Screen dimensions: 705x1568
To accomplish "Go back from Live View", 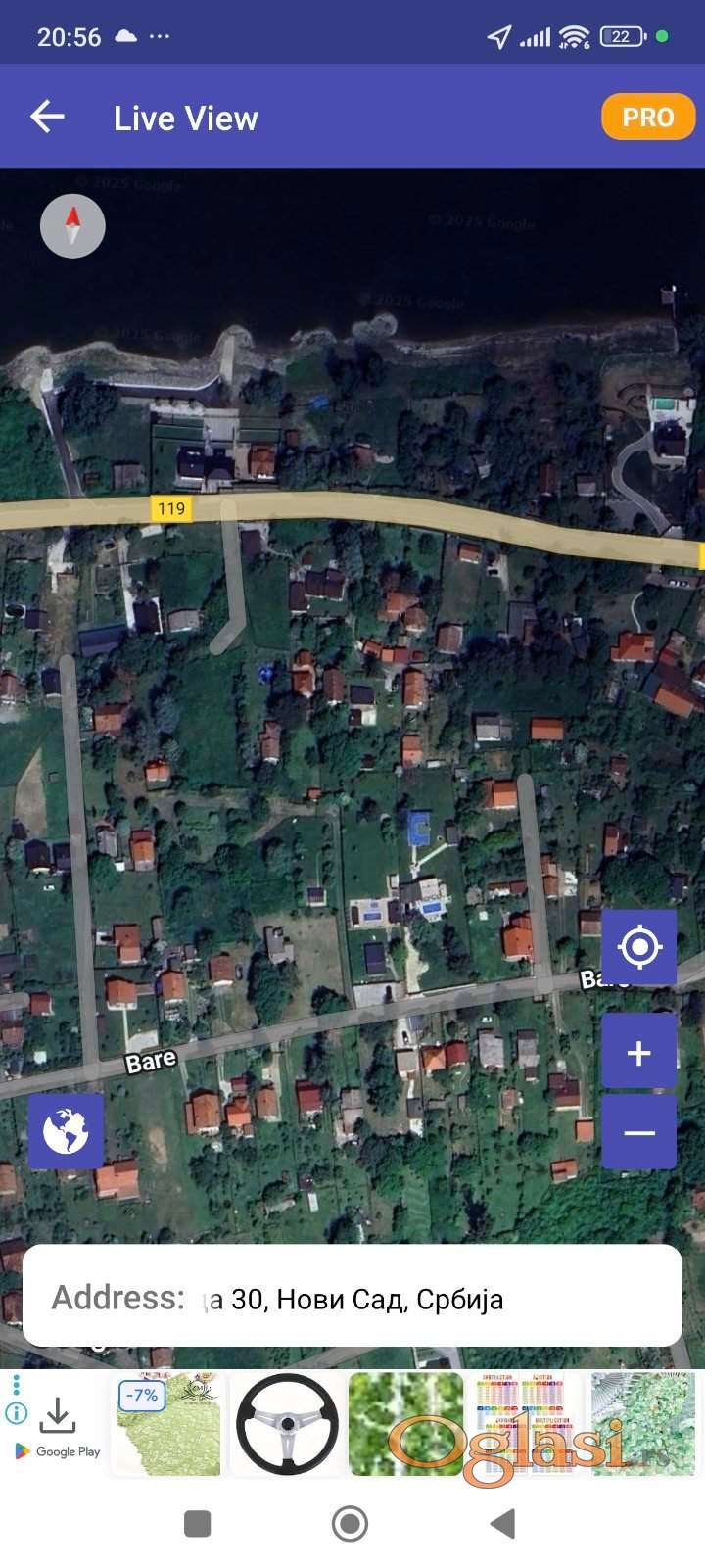I will pyautogui.click(x=47, y=117).
